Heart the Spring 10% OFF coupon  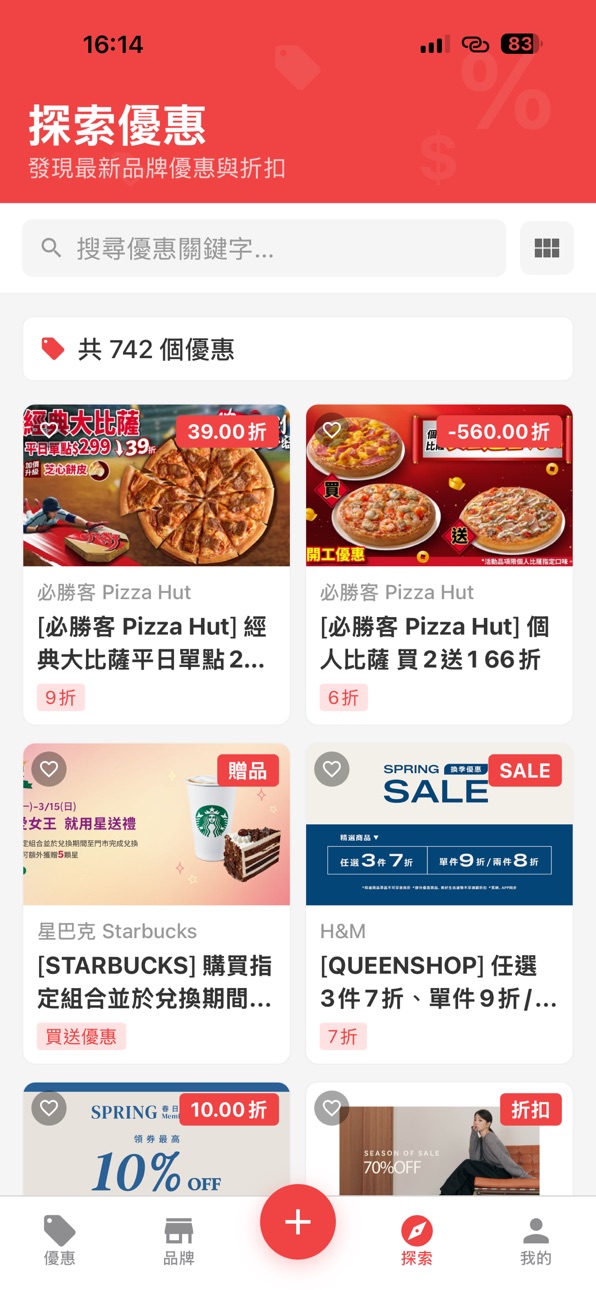[49, 1108]
